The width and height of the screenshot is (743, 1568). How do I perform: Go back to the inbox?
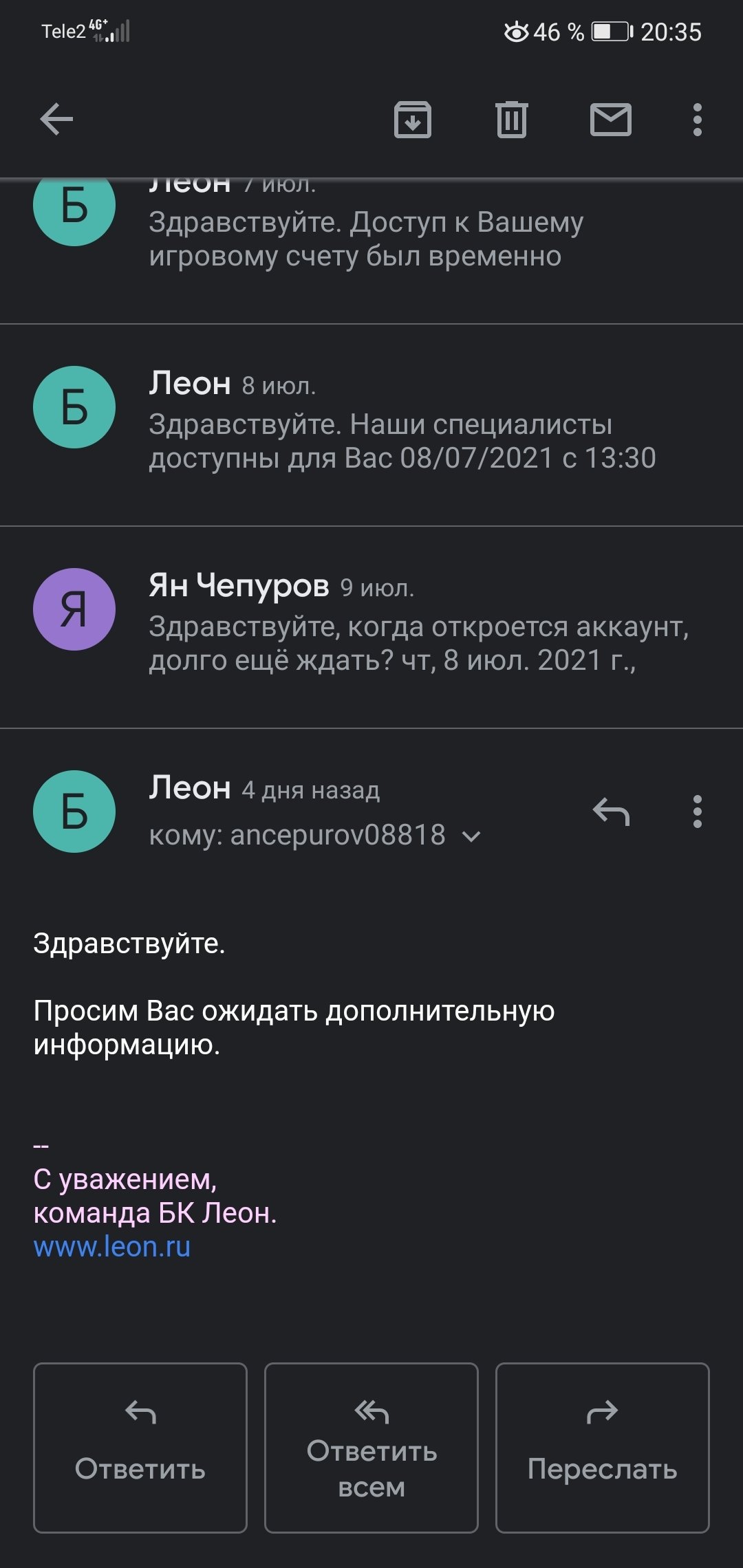56,120
